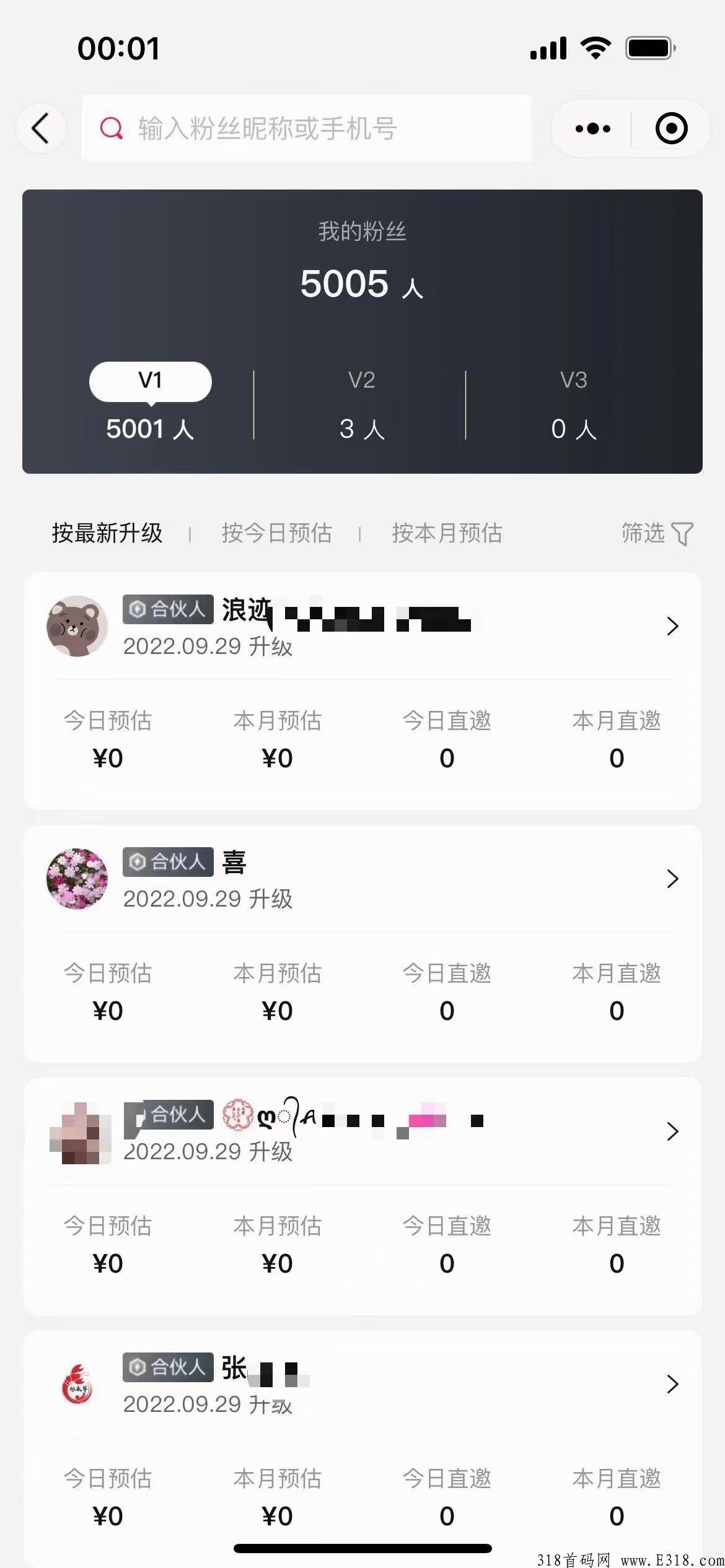Screen dimensions: 725x1568
Task: Open the search magnifier icon
Action: 110,128
